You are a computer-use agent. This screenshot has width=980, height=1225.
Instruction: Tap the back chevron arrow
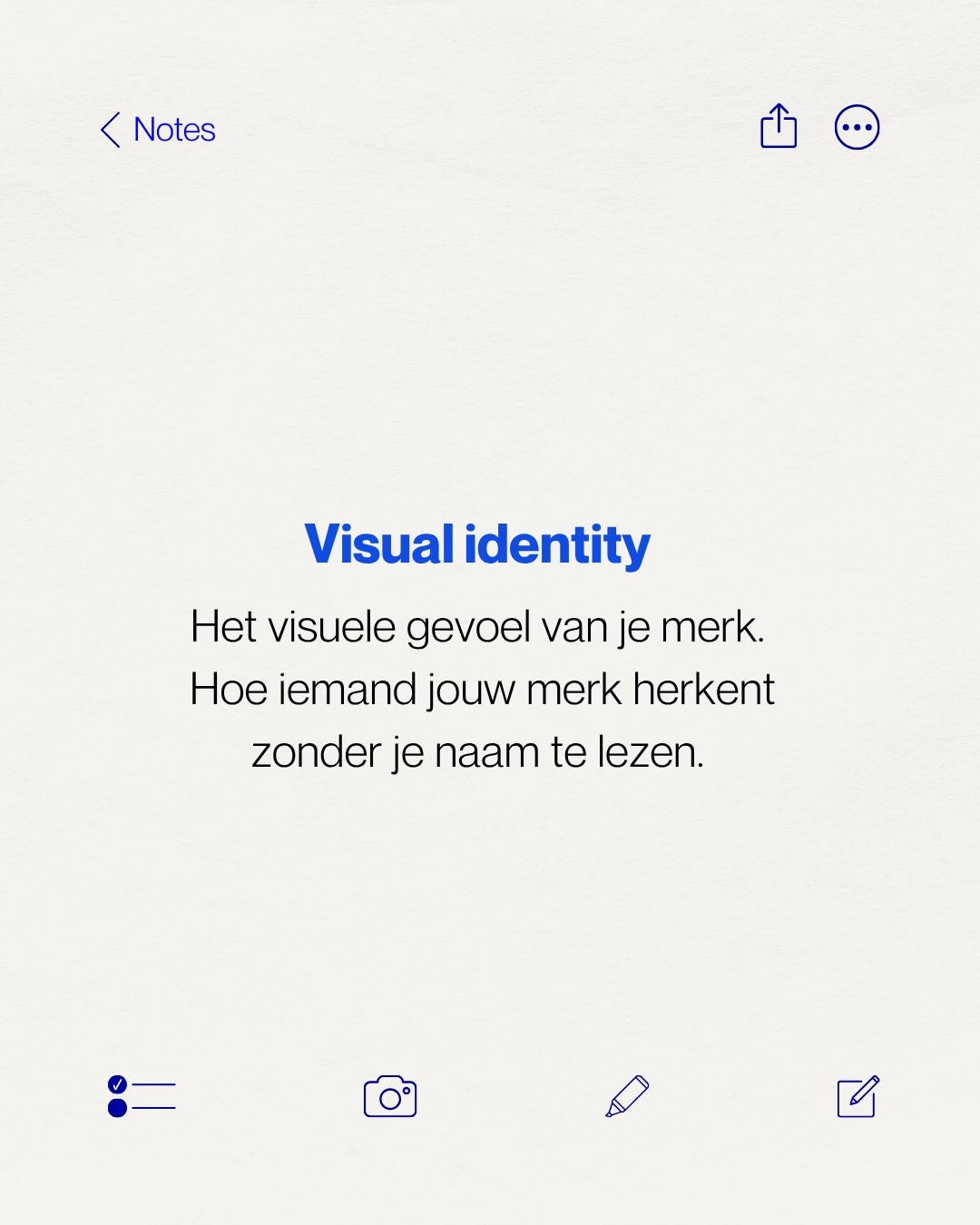[x=110, y=130]
